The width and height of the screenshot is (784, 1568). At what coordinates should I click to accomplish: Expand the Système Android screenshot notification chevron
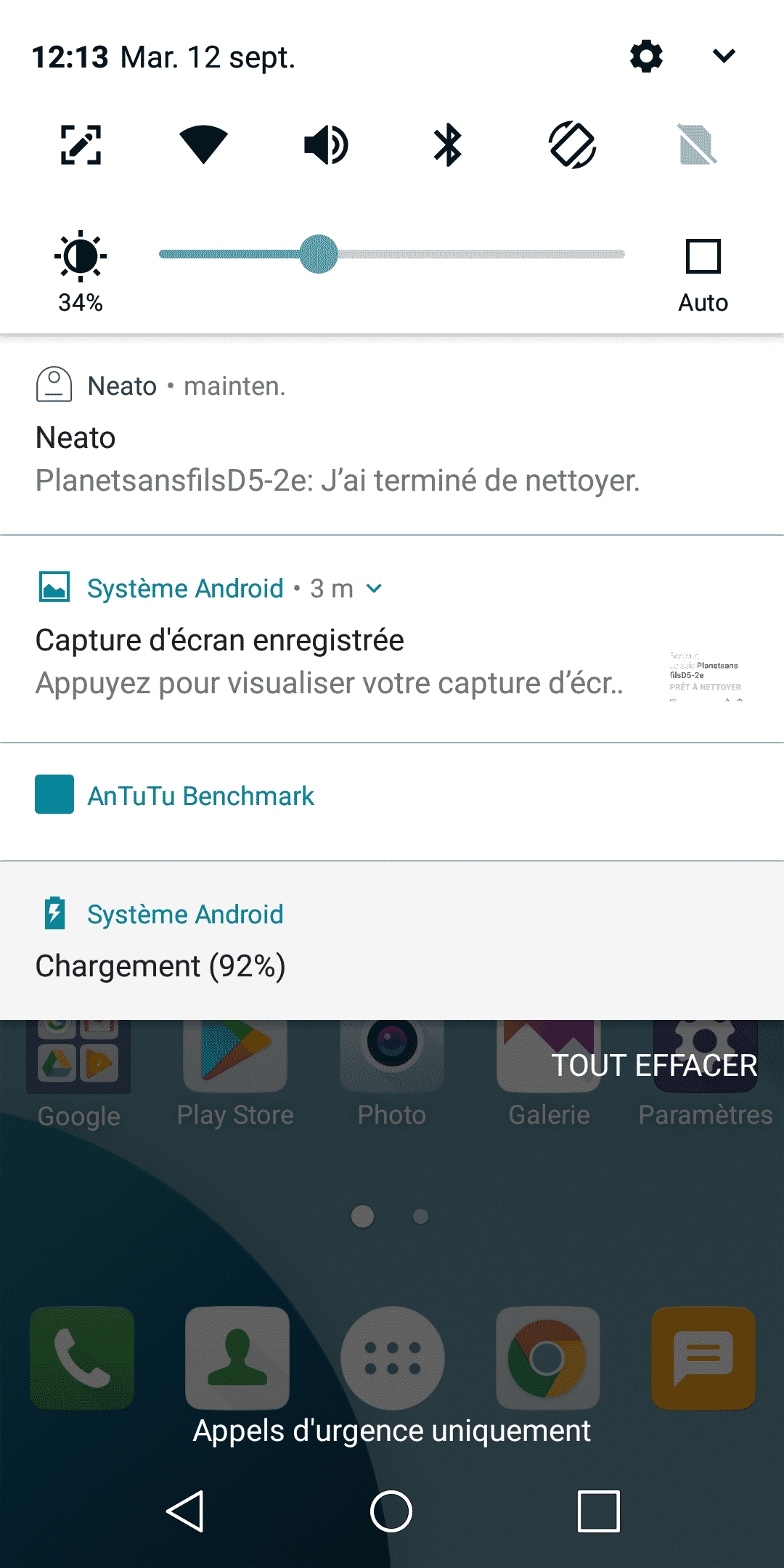(x=374, y=588)
